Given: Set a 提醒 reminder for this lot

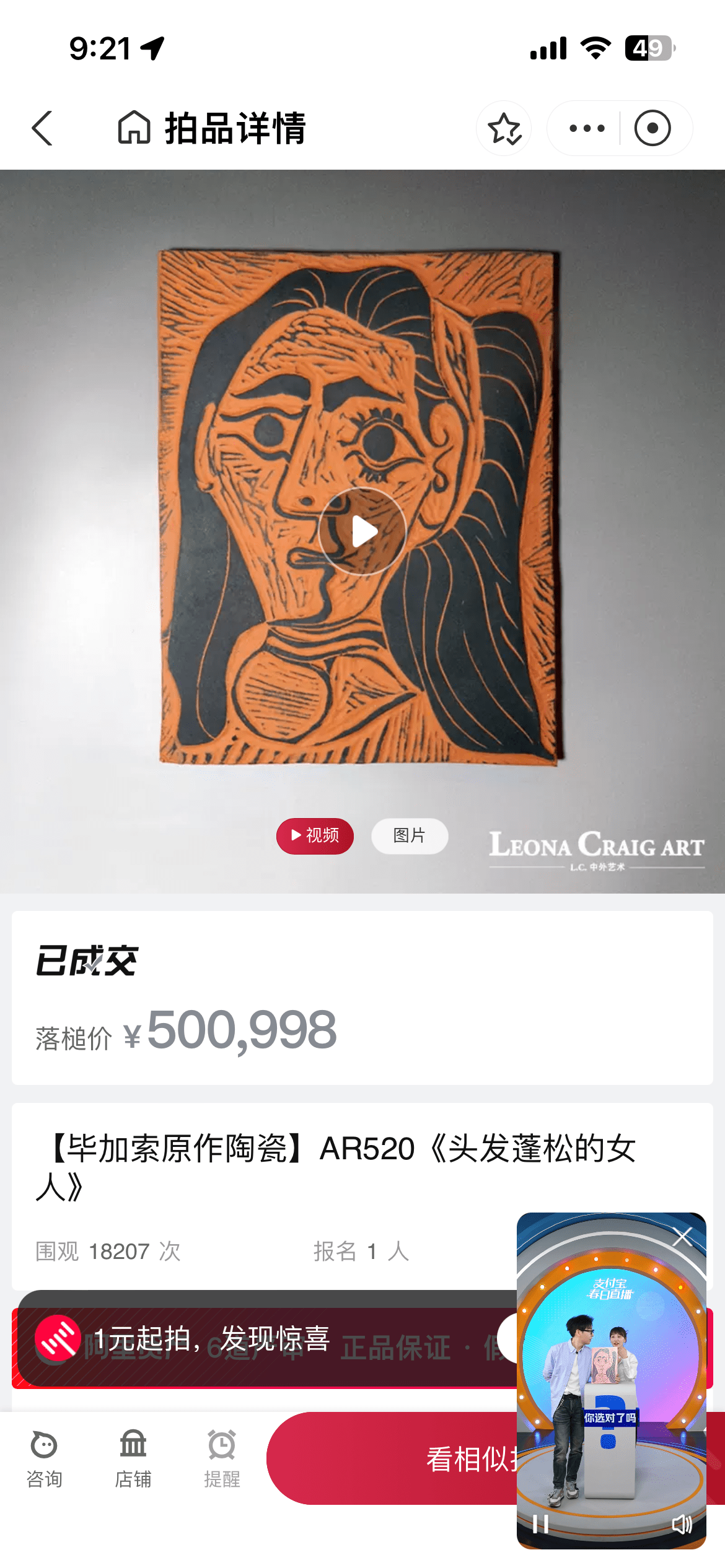Looking at the screenshot, I should coord(222,1458).
